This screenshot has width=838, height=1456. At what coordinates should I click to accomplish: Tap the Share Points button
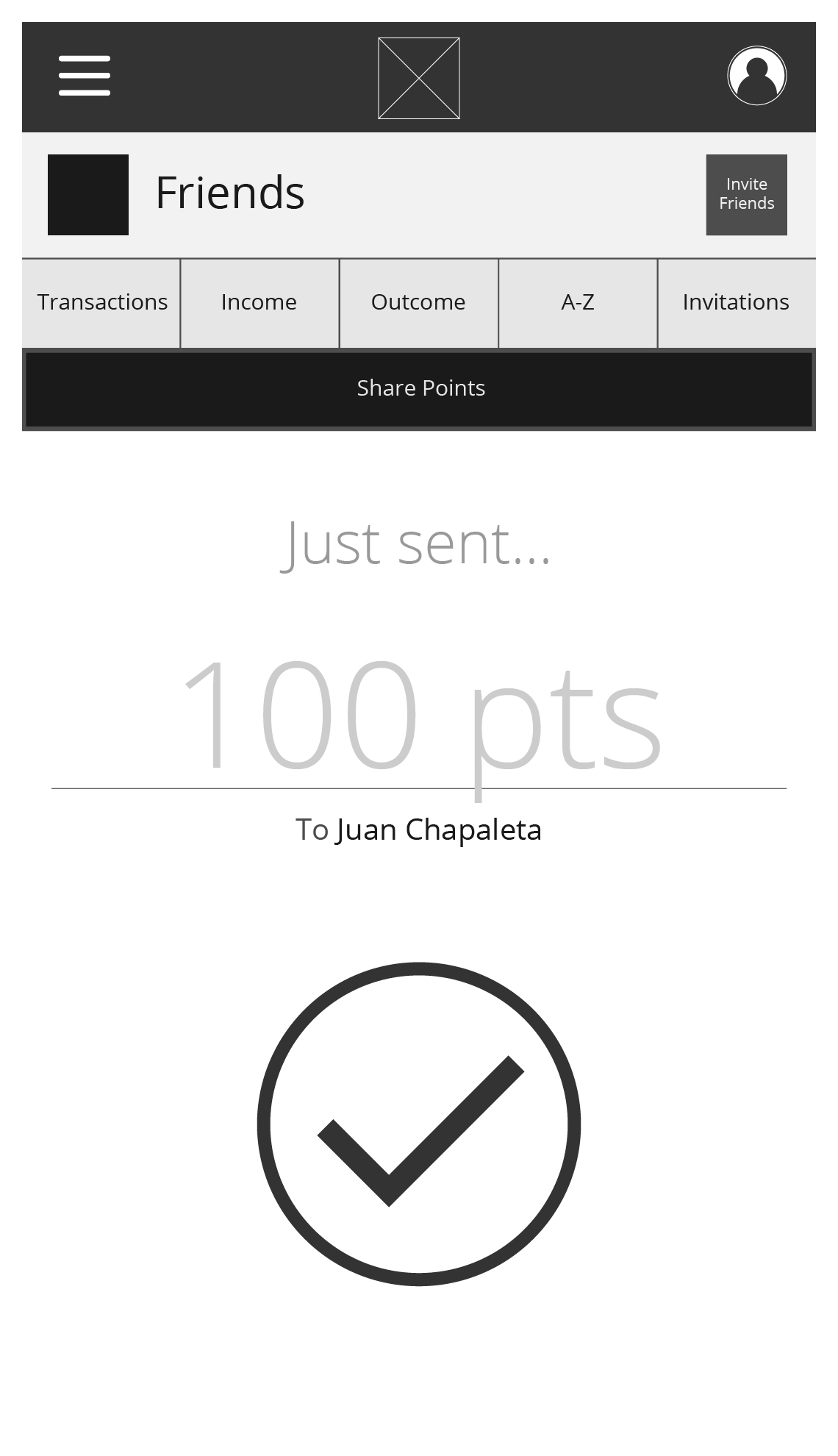[419, 389]
